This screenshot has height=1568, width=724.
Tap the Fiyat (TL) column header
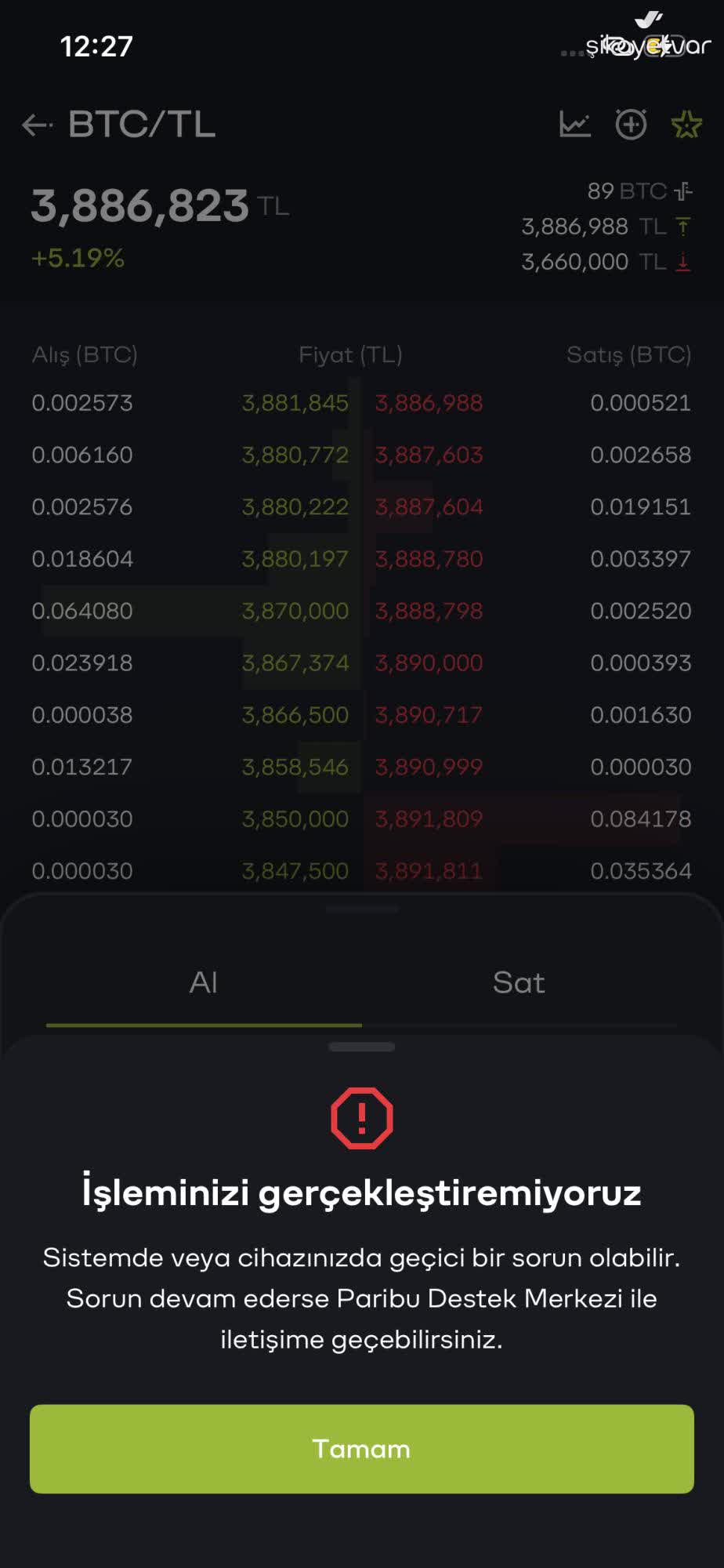(x=352, y=354)
